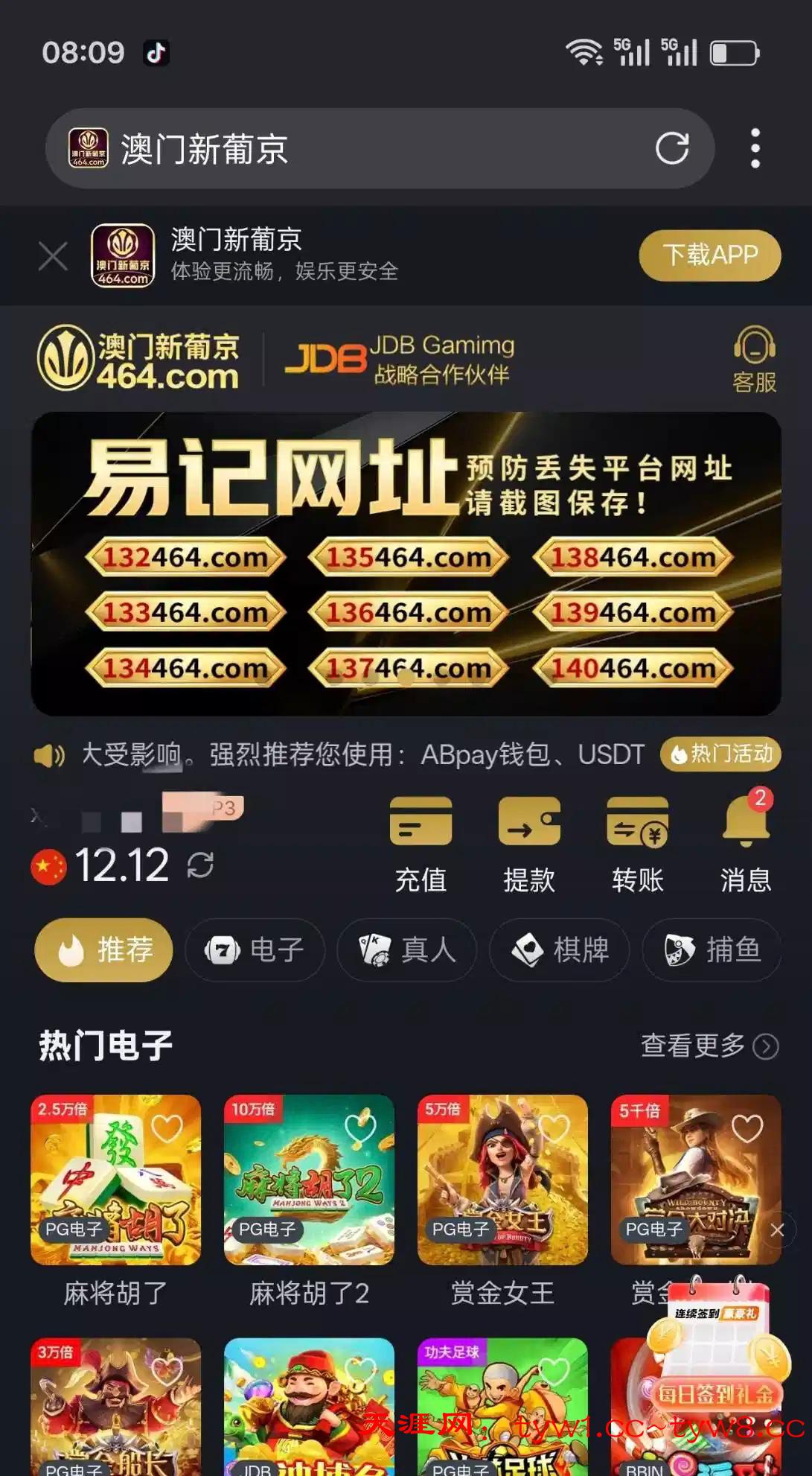Open 客服 customer service
The width and height of the screenshot is (812, 1476).
(x=754, y=360)
